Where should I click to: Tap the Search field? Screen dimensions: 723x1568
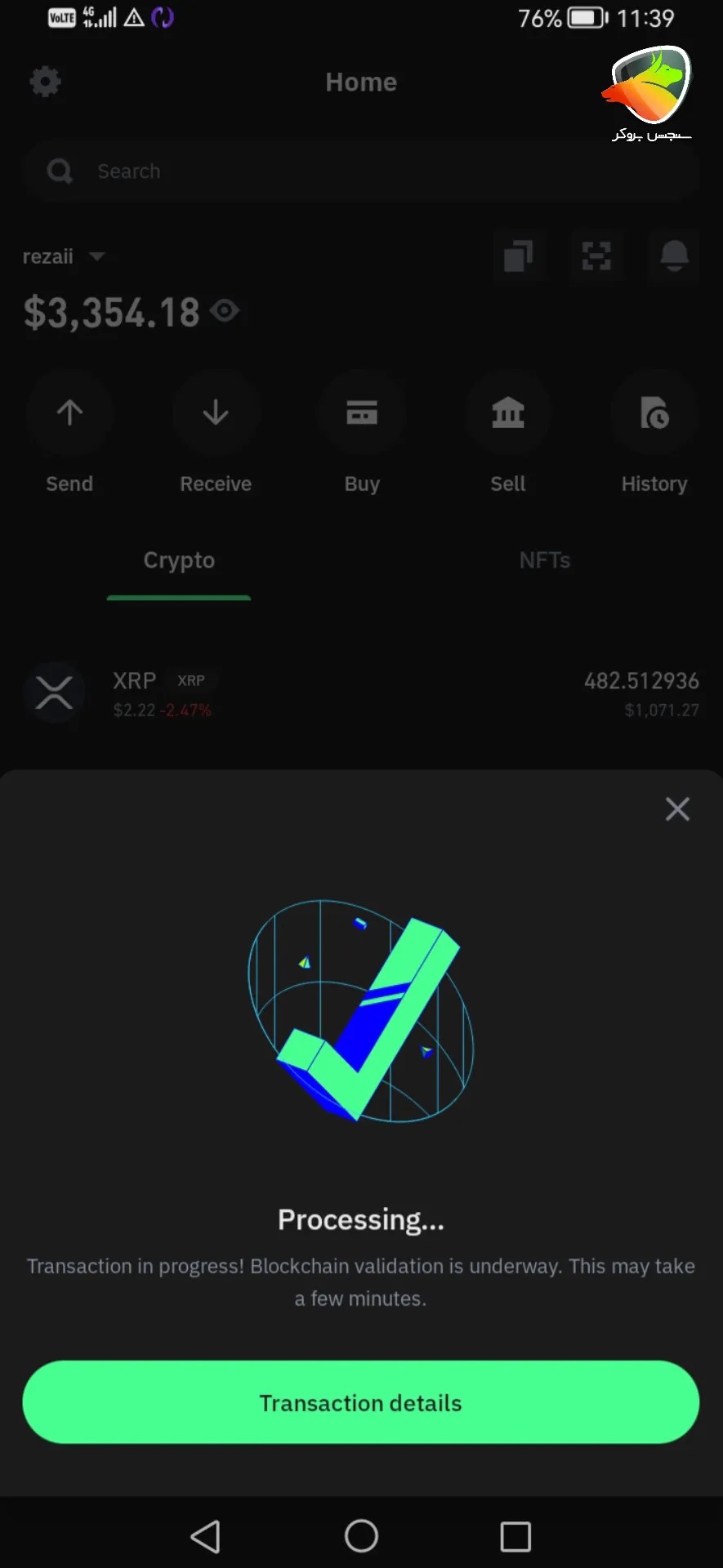pyautogui.click(x=360, y=171)
